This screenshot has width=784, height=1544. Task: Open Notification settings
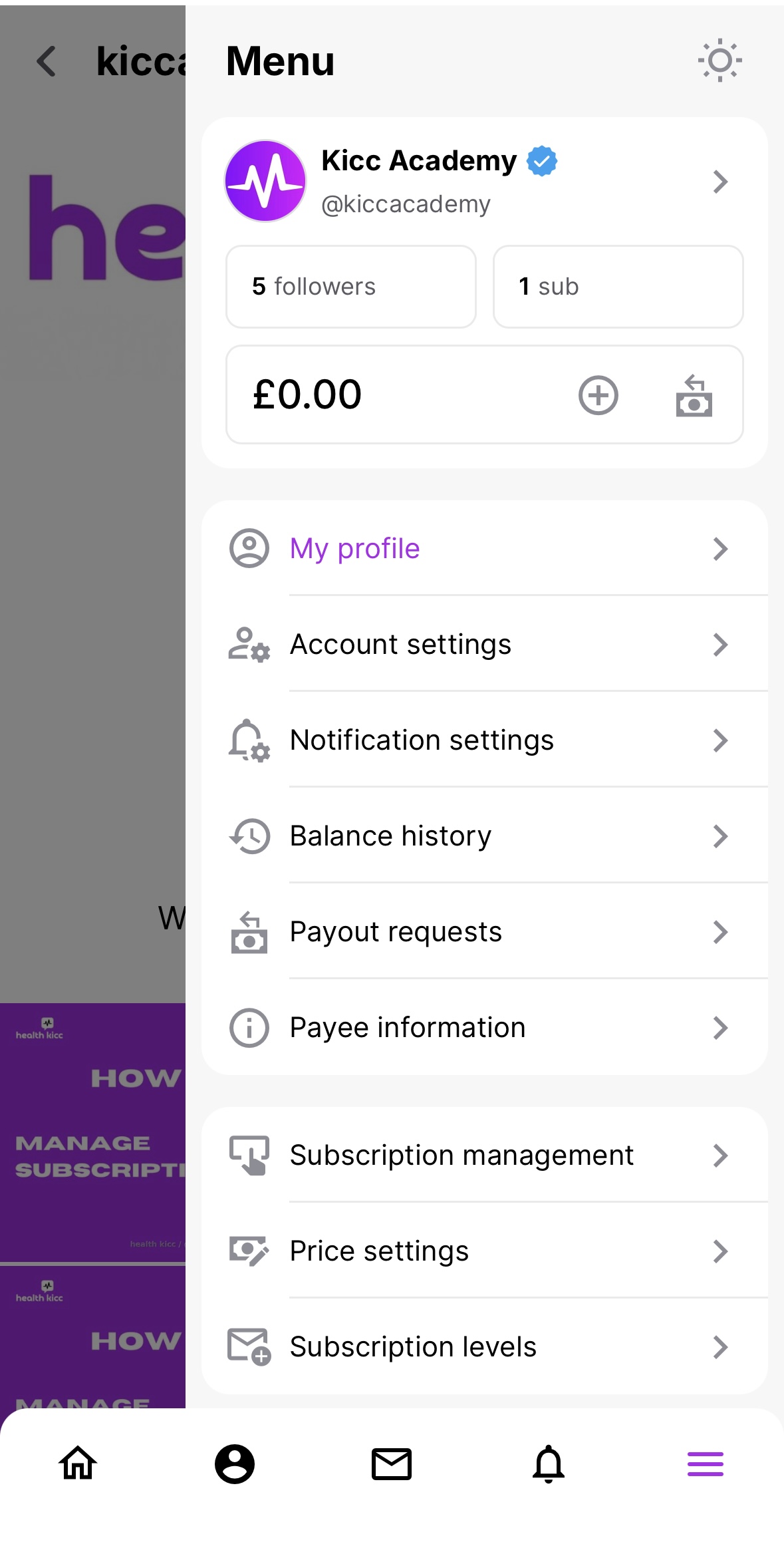click(484, 740)
